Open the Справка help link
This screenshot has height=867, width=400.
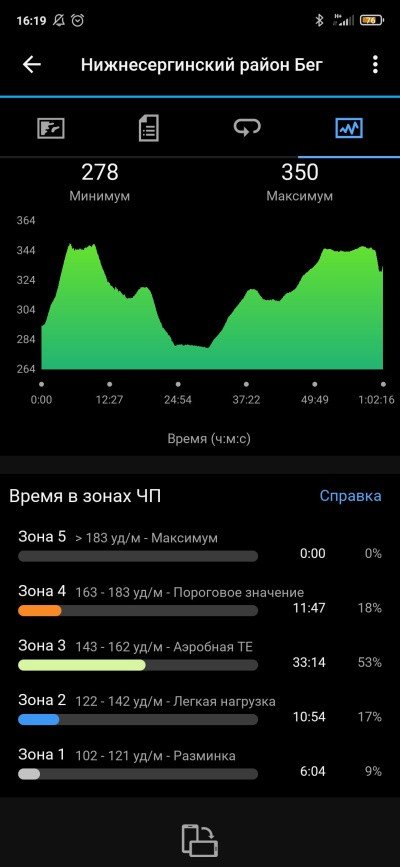pos(350,495)
